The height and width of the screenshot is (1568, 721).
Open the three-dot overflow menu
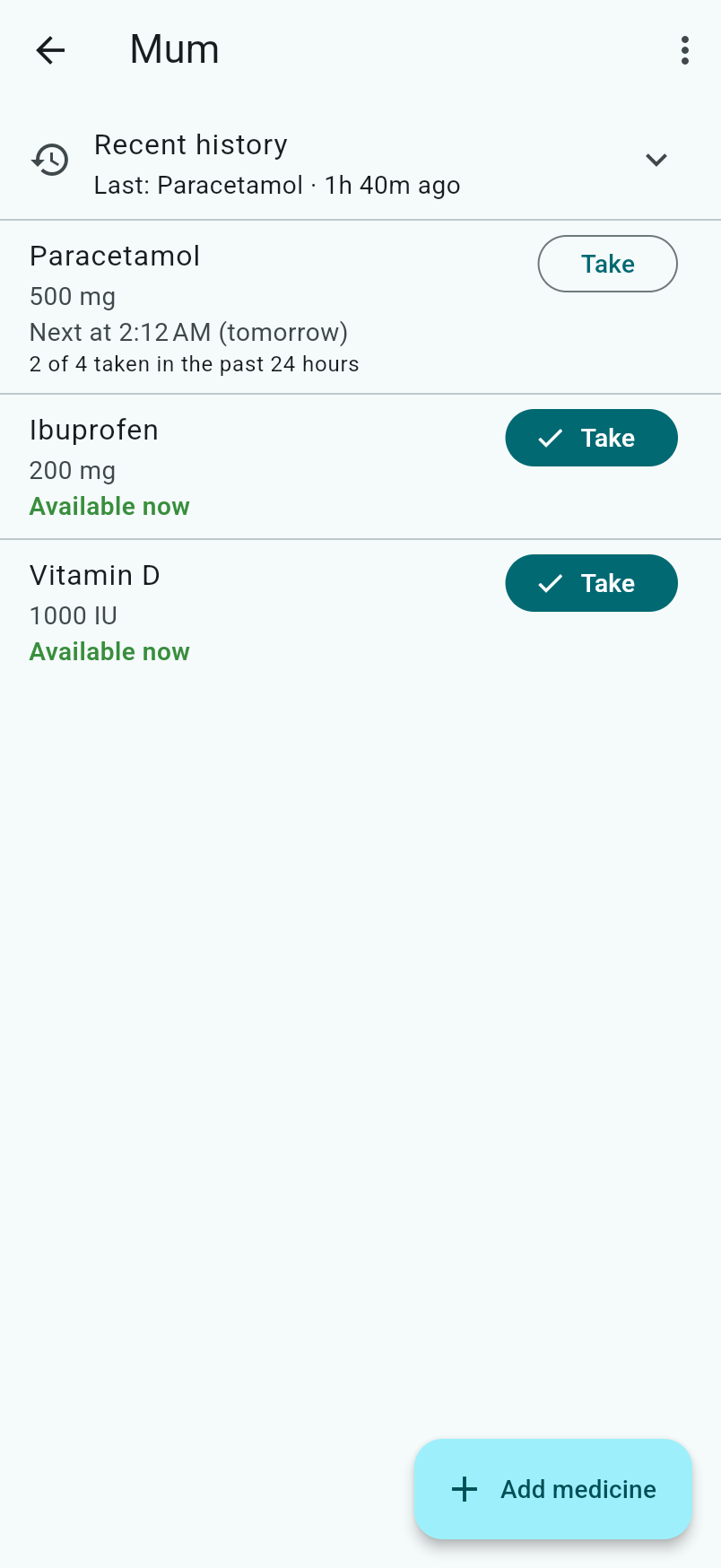point(685,50)
